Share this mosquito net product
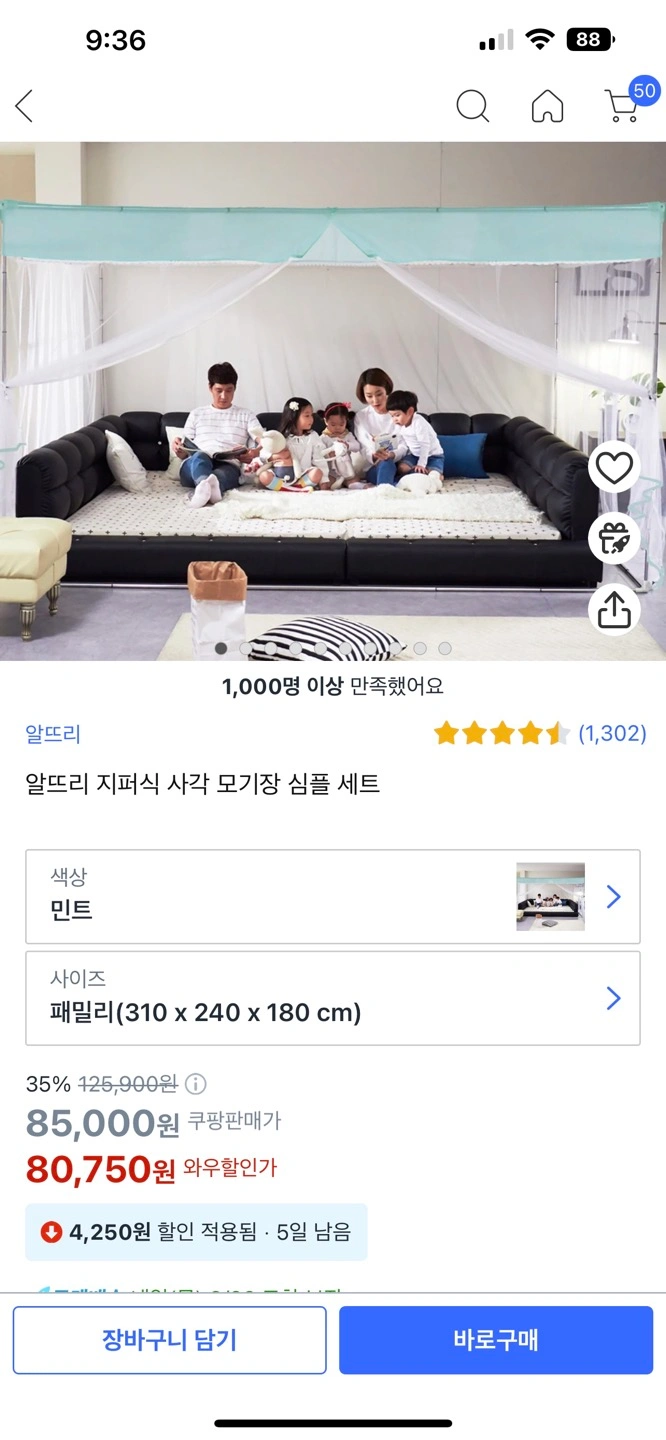The height and width of the screenshot is (1440, 666). (x=613, y=609)
